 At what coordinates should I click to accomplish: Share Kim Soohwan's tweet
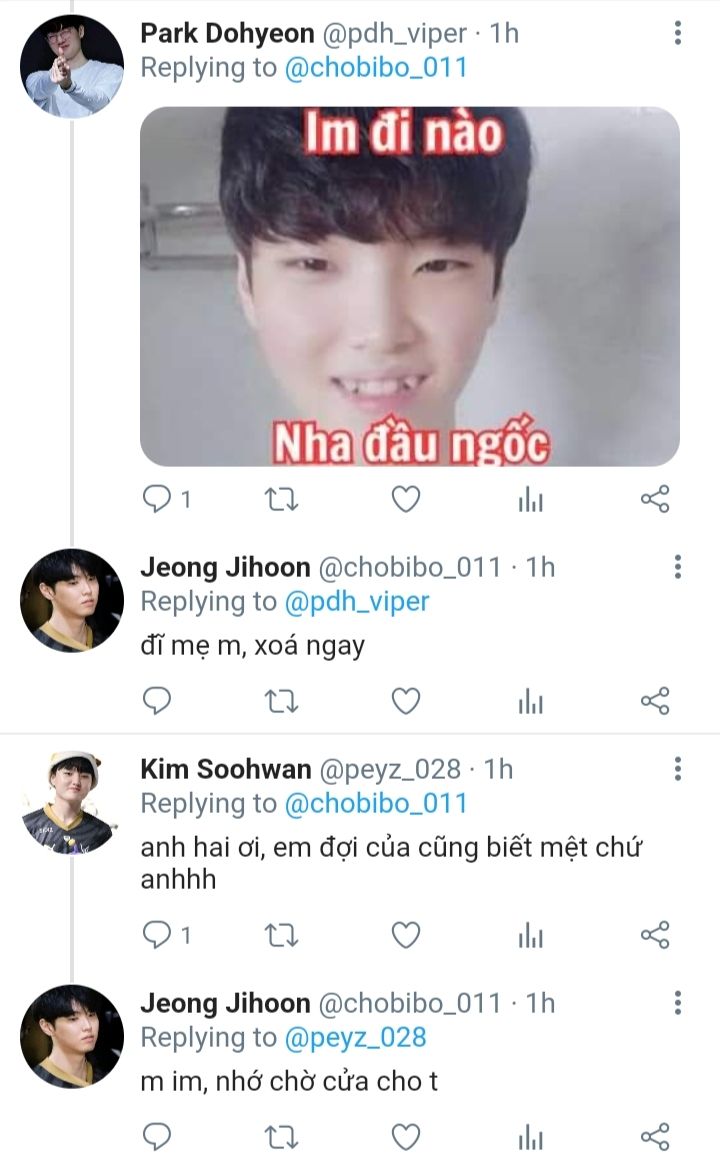point(654,935)
